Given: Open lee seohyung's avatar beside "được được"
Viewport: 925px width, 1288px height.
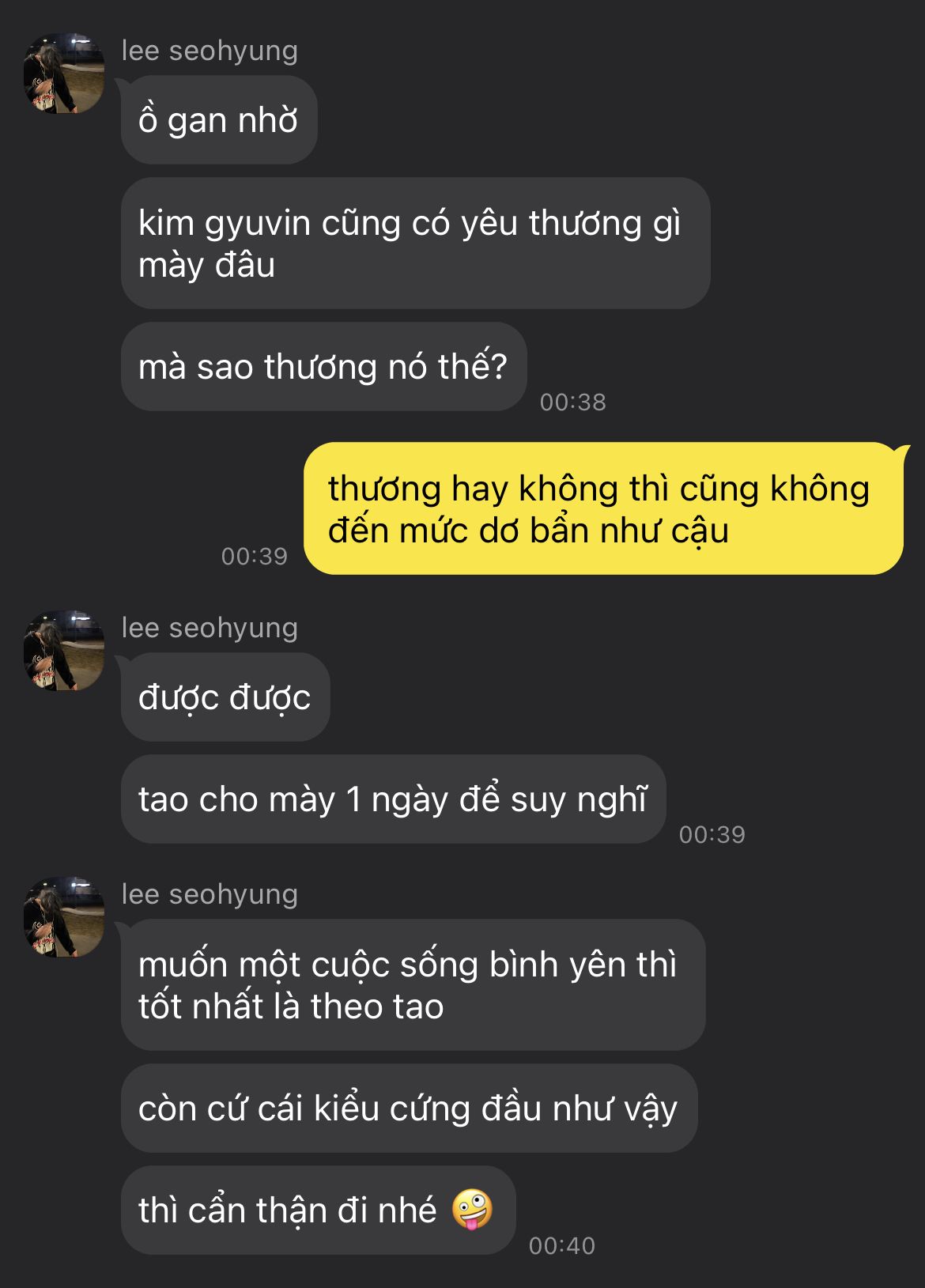Looking at the screenshot, I should pos(63,651).
